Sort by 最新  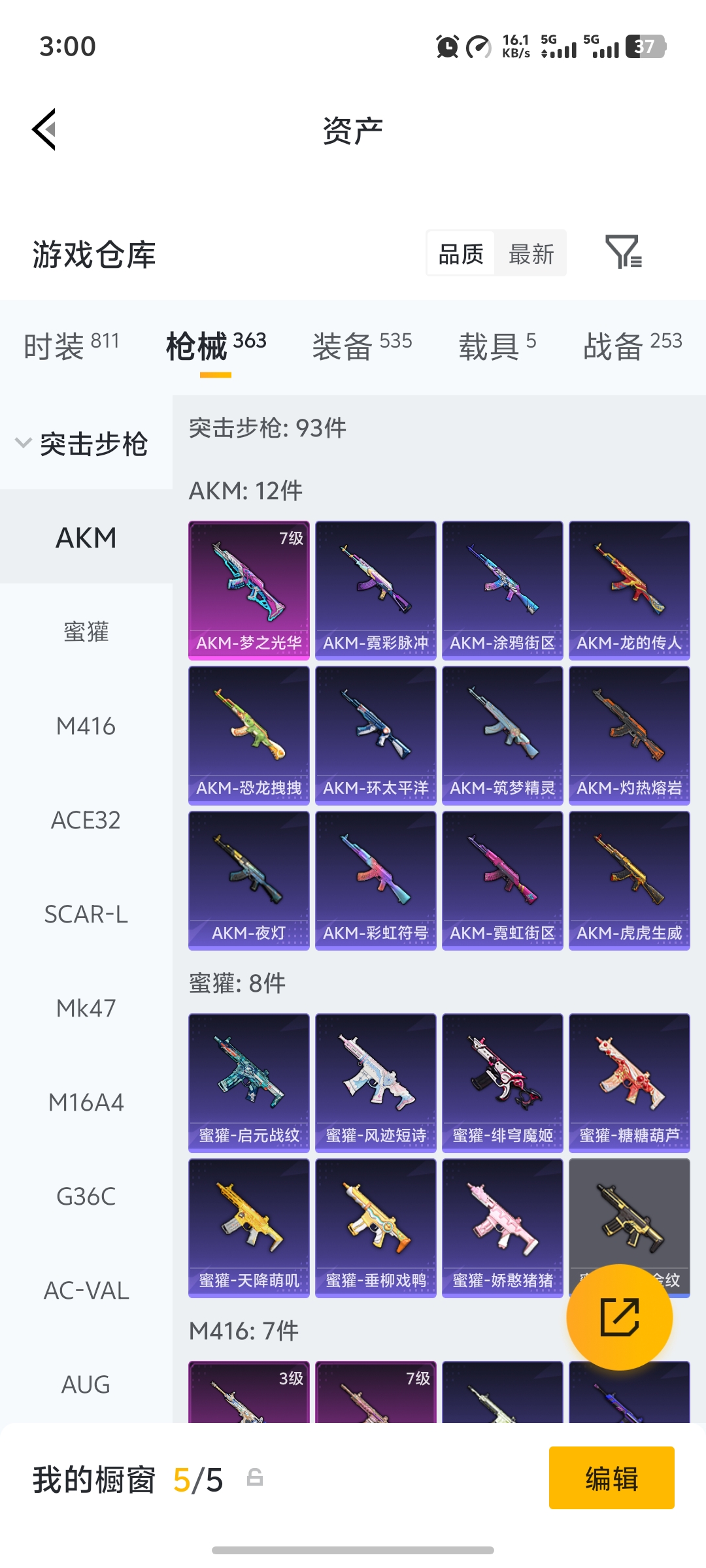tap(531, 253)
